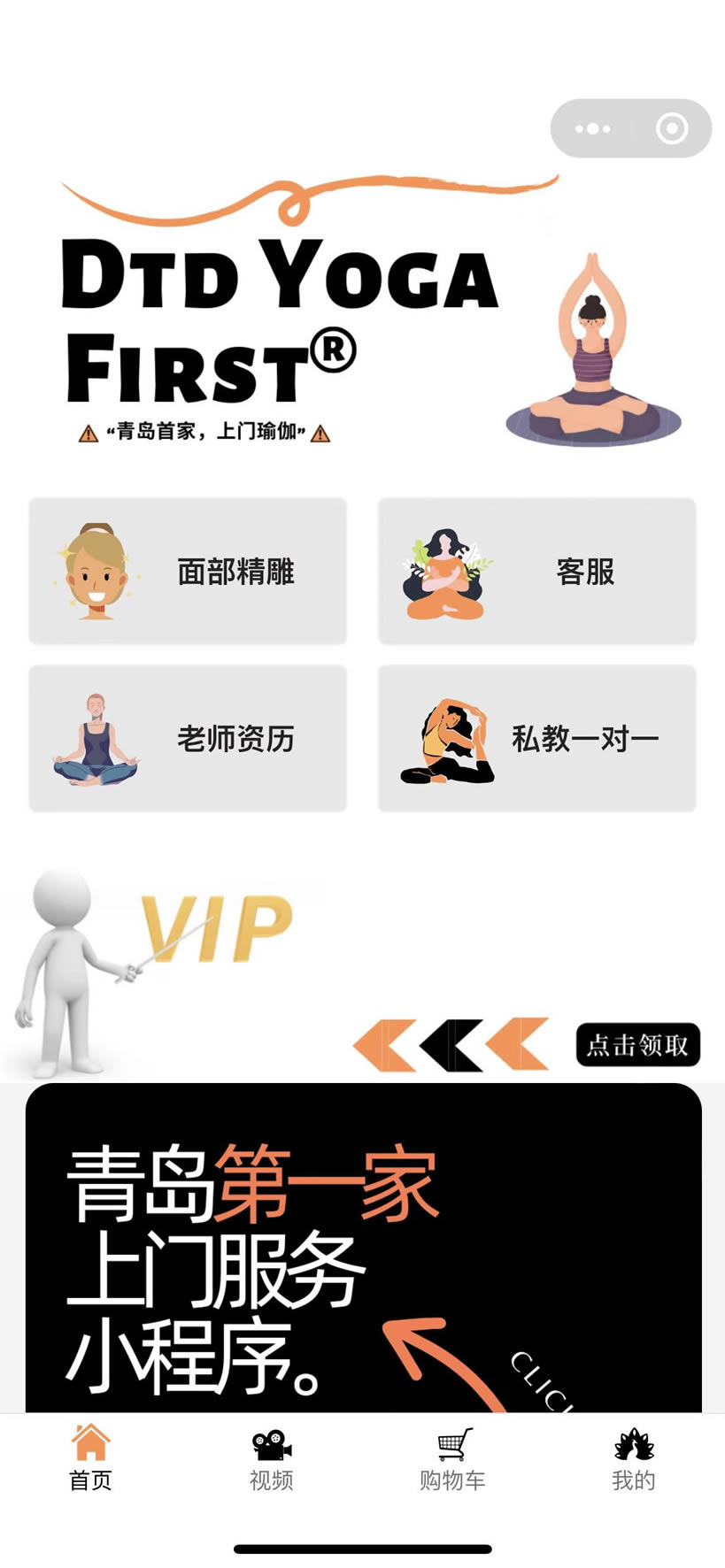Switch to the 首页 tab
725x1568 pixels.
tap(90, 1458)
